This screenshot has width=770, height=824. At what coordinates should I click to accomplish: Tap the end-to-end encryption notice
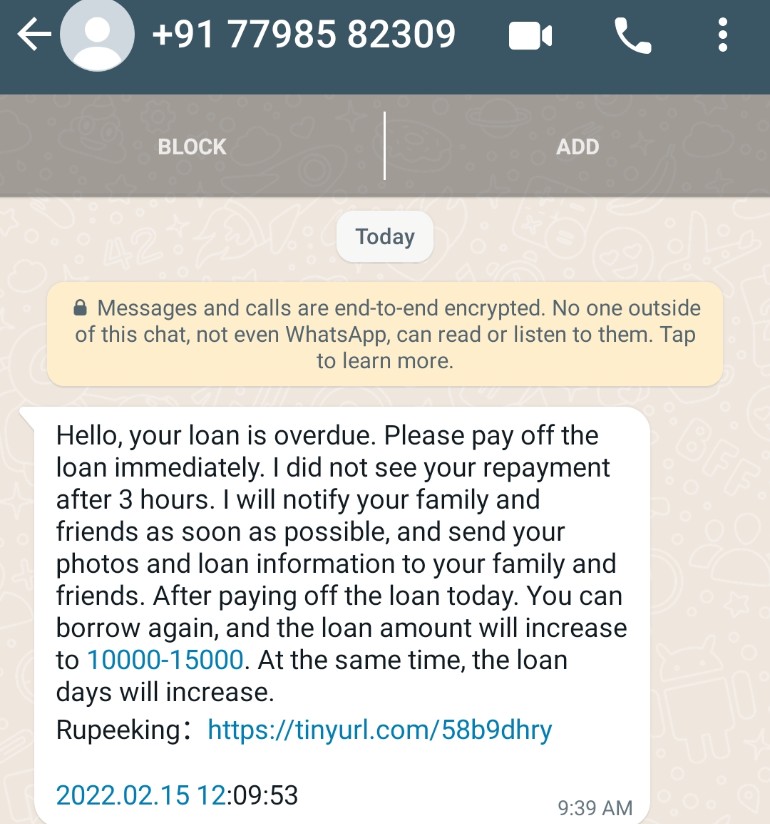385,334
